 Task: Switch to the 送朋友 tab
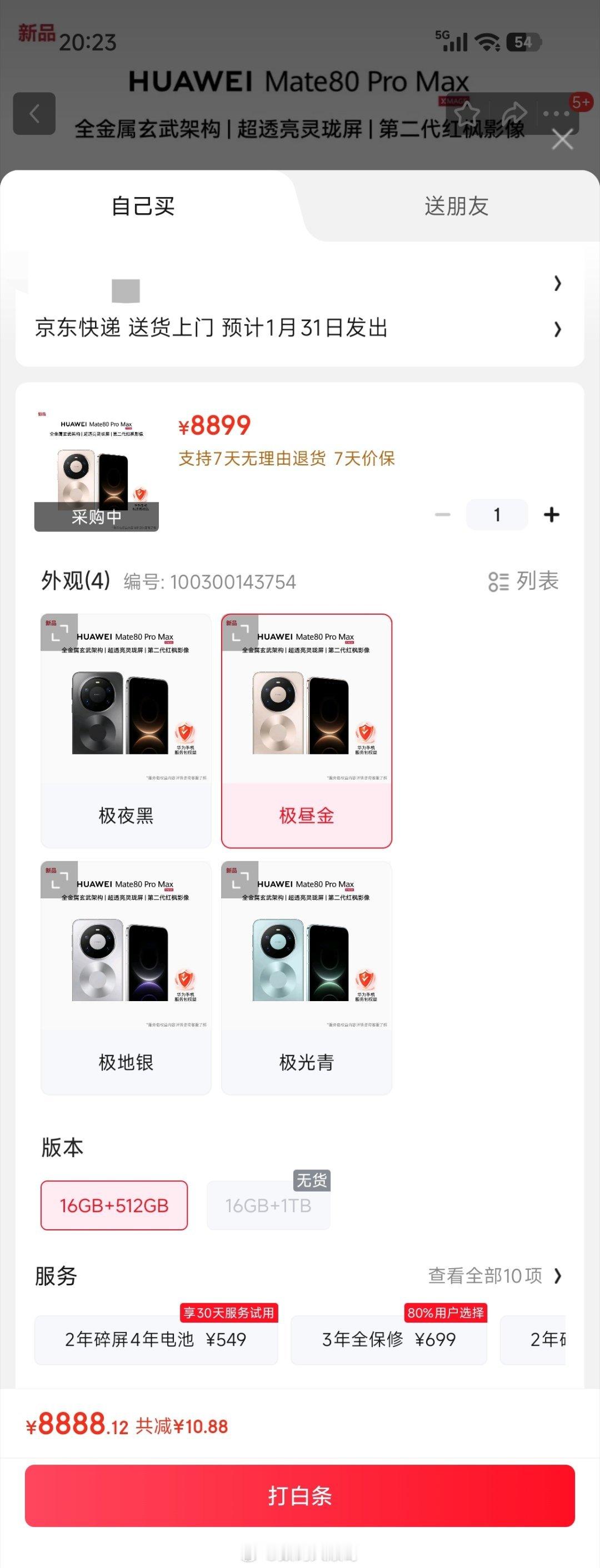coord(457,208)
